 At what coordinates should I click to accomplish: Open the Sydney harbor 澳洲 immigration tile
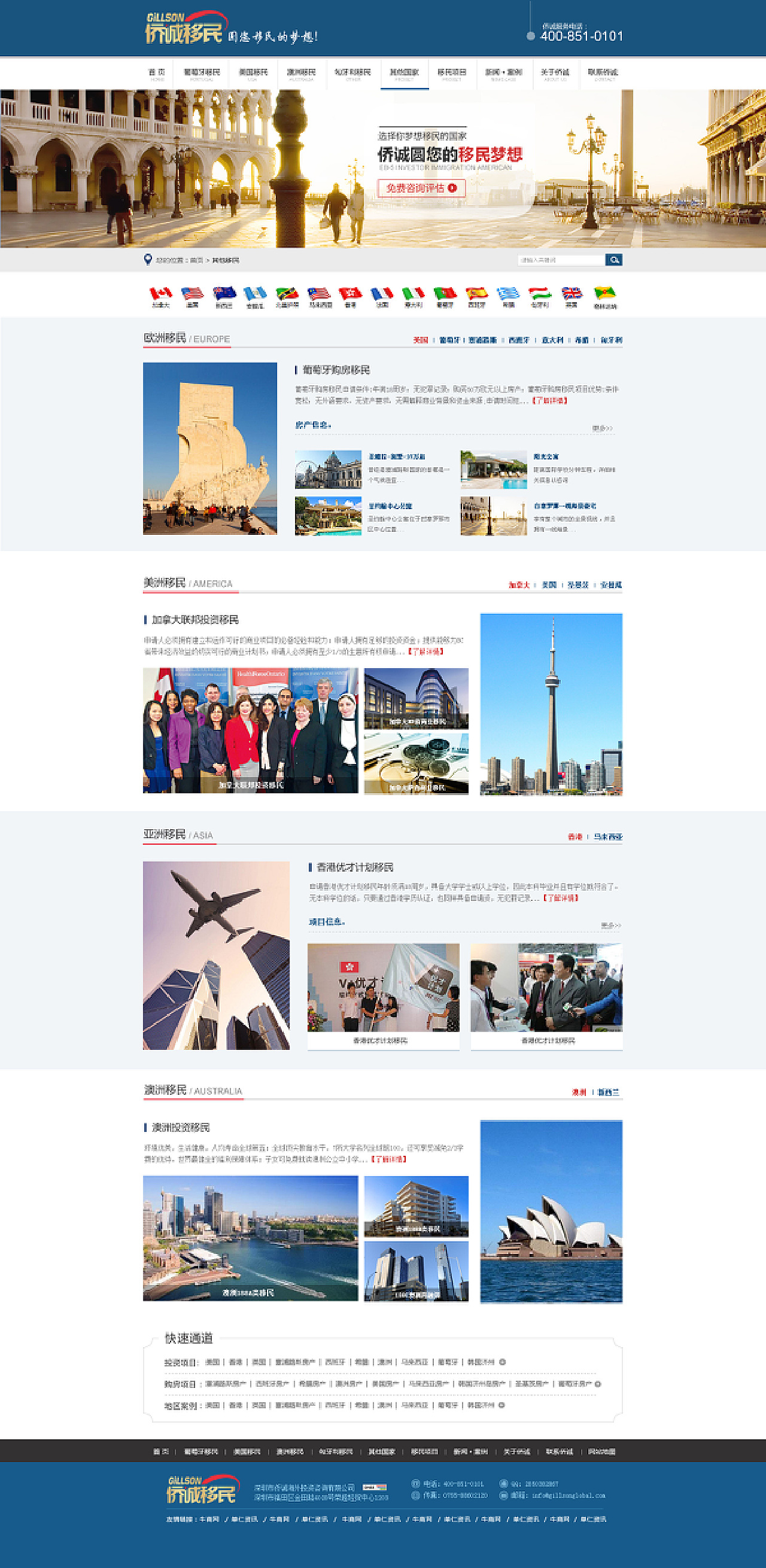(250, 1238)
